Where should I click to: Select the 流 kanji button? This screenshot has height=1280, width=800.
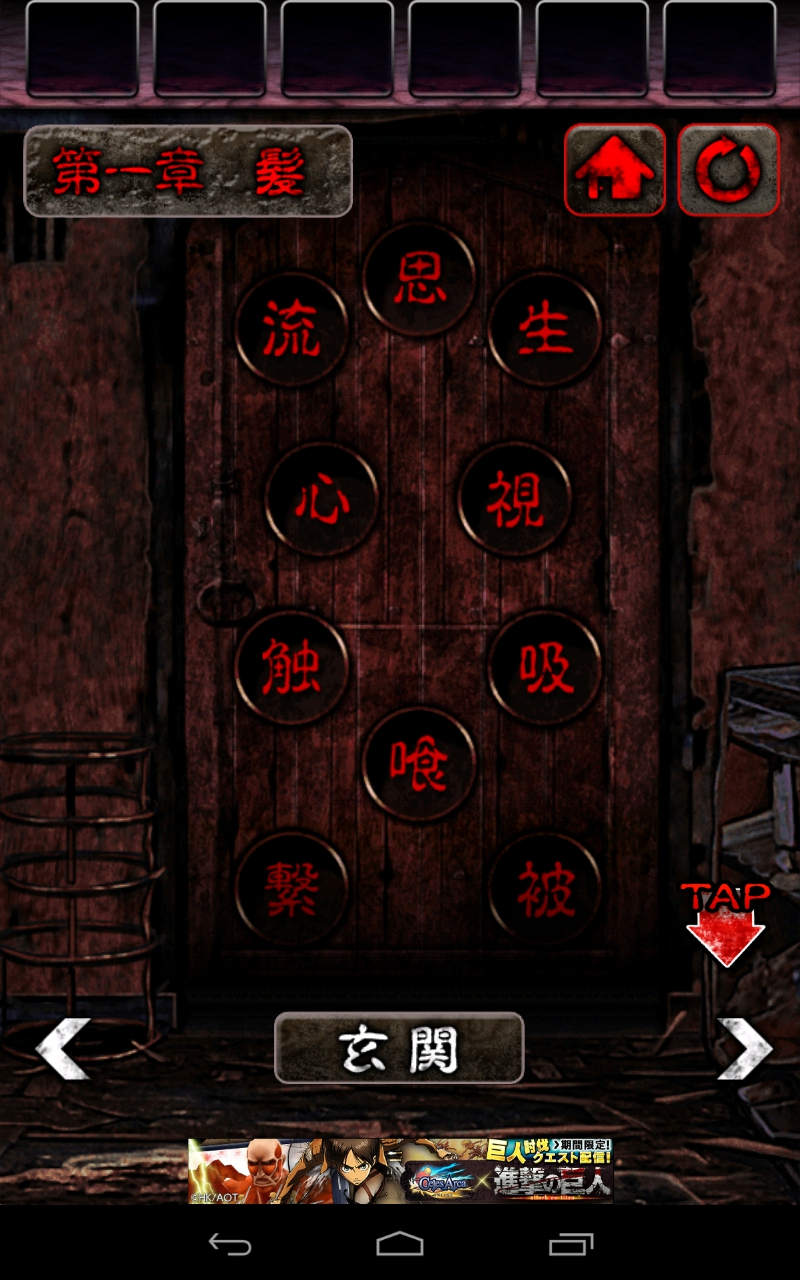292,329
